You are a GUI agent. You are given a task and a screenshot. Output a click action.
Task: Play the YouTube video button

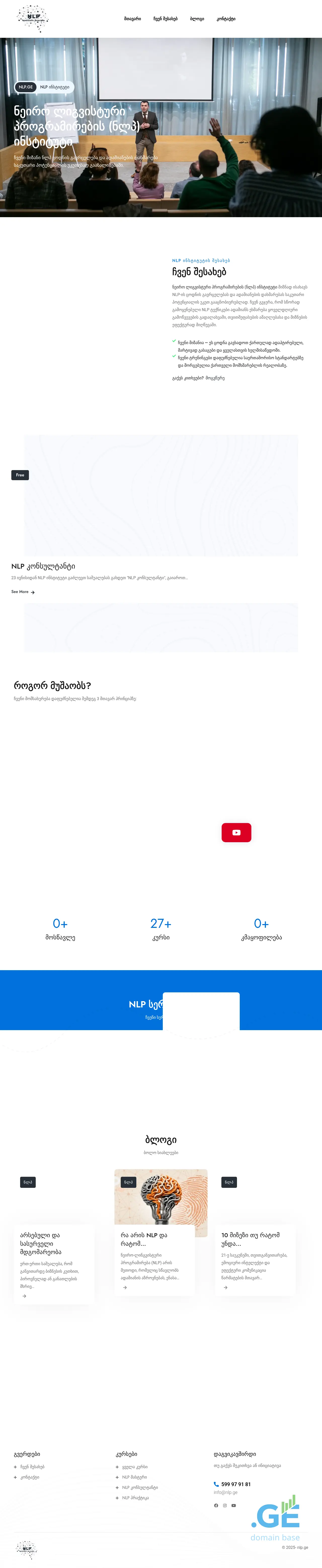[x=236, y=832]
